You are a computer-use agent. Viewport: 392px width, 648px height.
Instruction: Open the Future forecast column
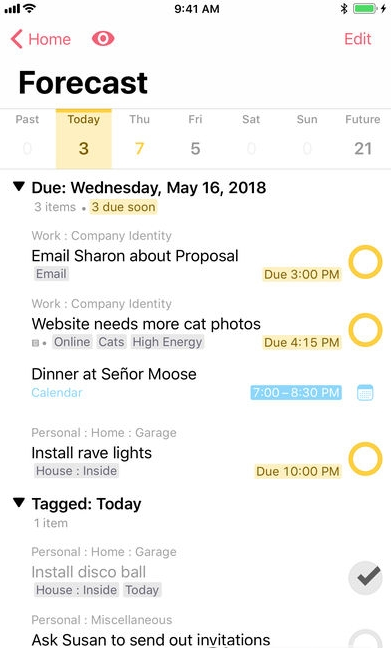pyautogui.click(x=363, y=138)
